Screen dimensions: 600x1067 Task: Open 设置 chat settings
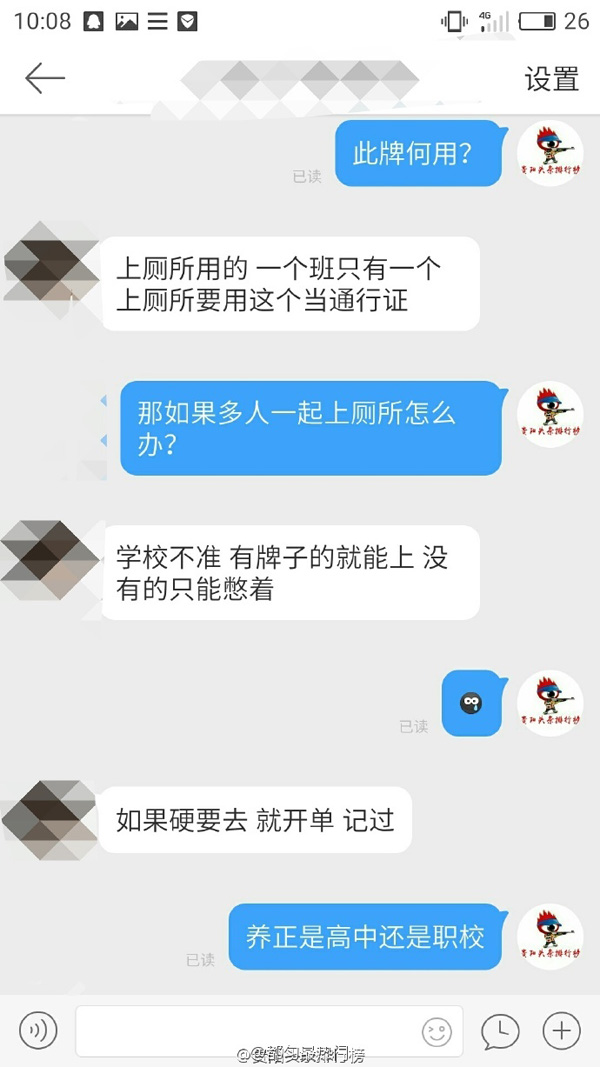tap(552, 79)
